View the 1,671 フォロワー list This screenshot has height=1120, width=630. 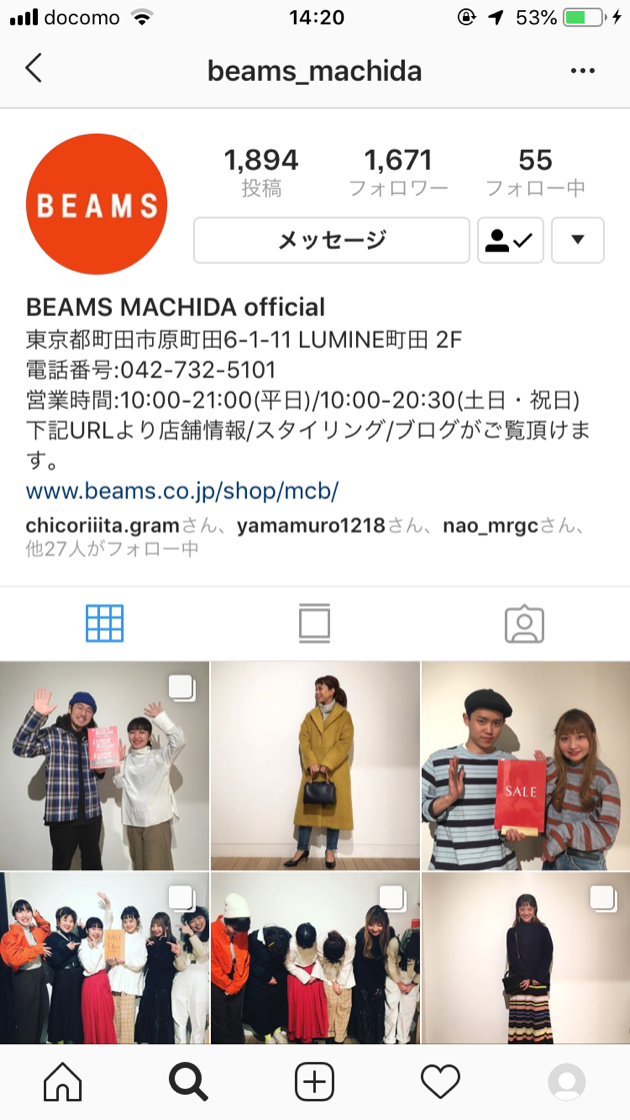click(398, 172)
